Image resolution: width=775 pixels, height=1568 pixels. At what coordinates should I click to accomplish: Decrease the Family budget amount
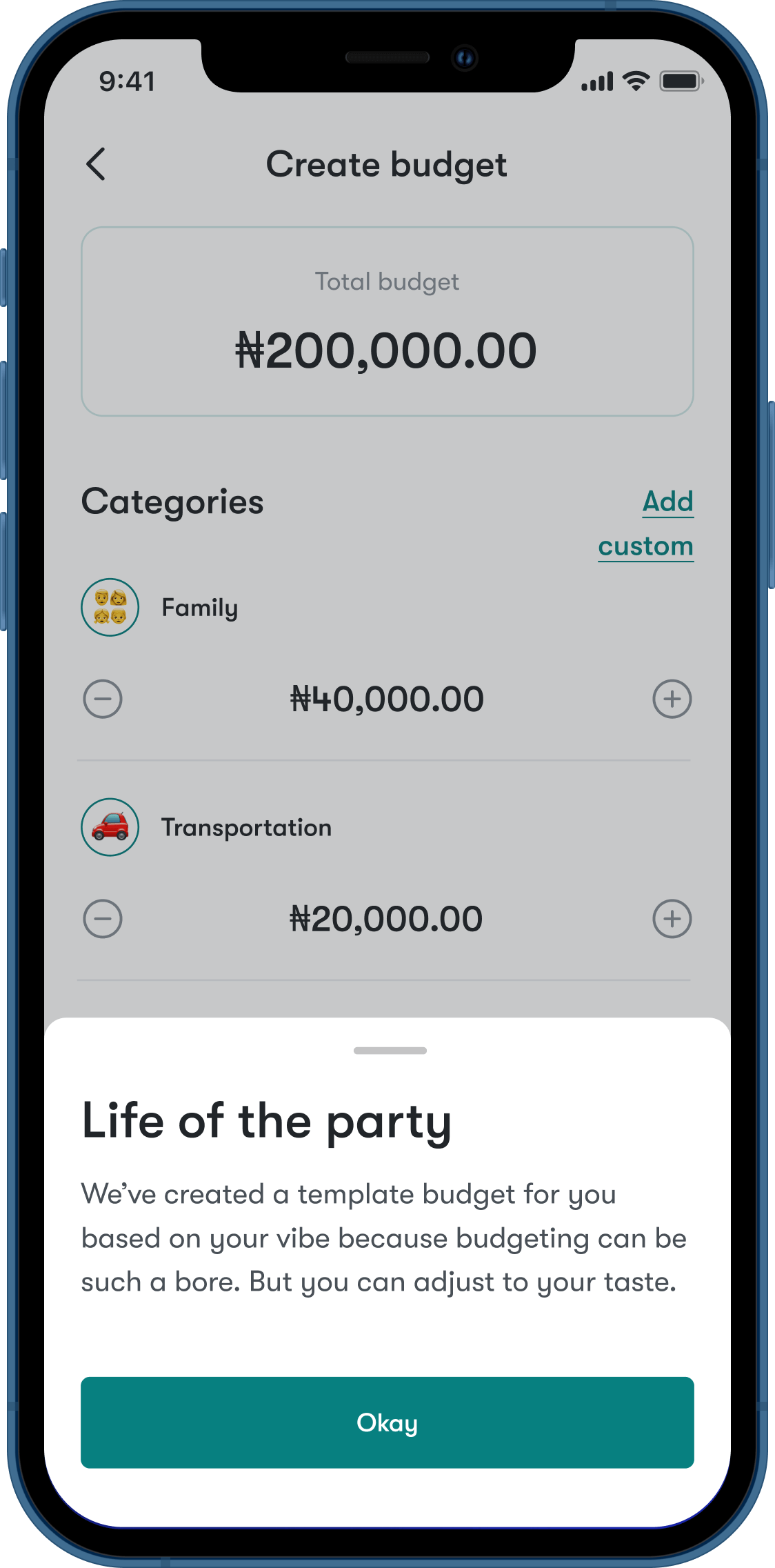pyautogui.click(x=103, y=699)
